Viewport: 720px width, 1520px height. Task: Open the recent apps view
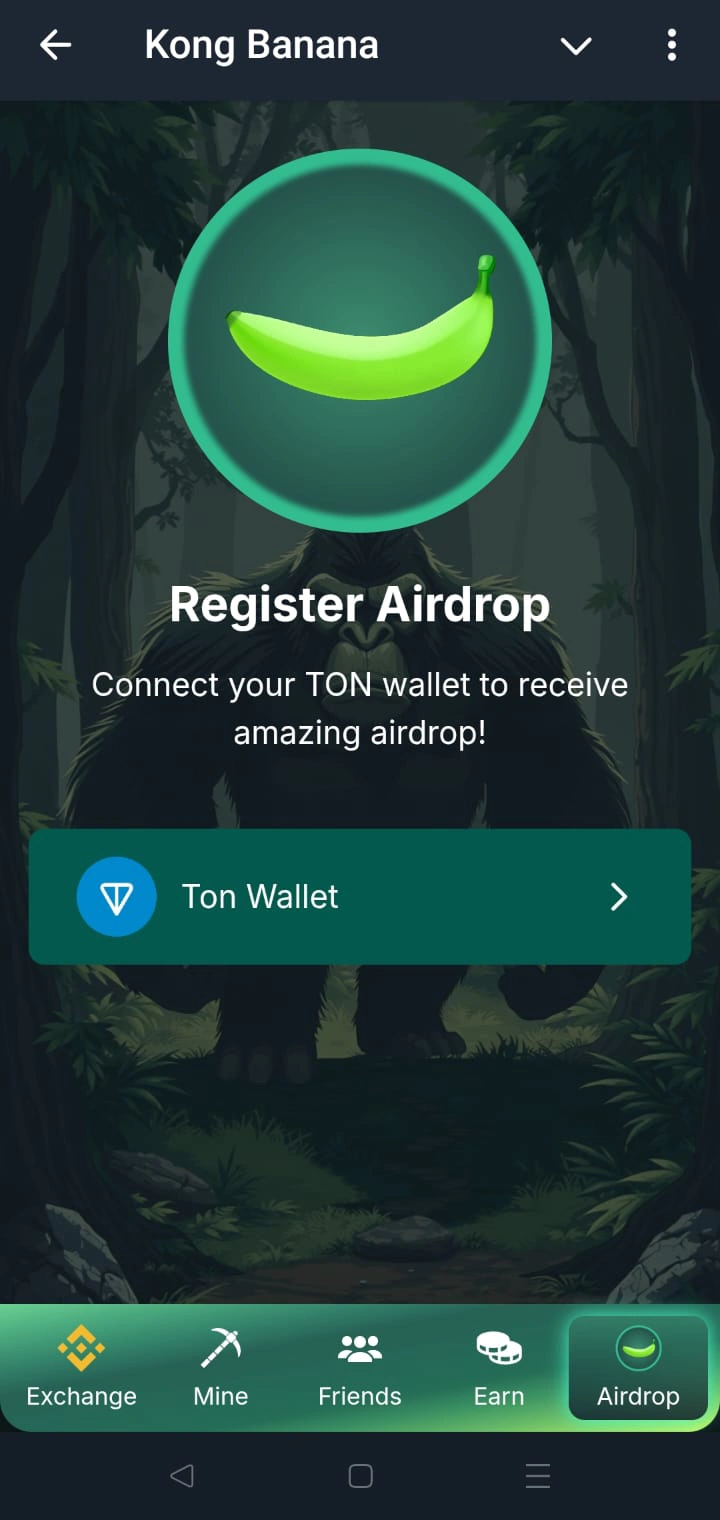click(x=538, y=1476)
